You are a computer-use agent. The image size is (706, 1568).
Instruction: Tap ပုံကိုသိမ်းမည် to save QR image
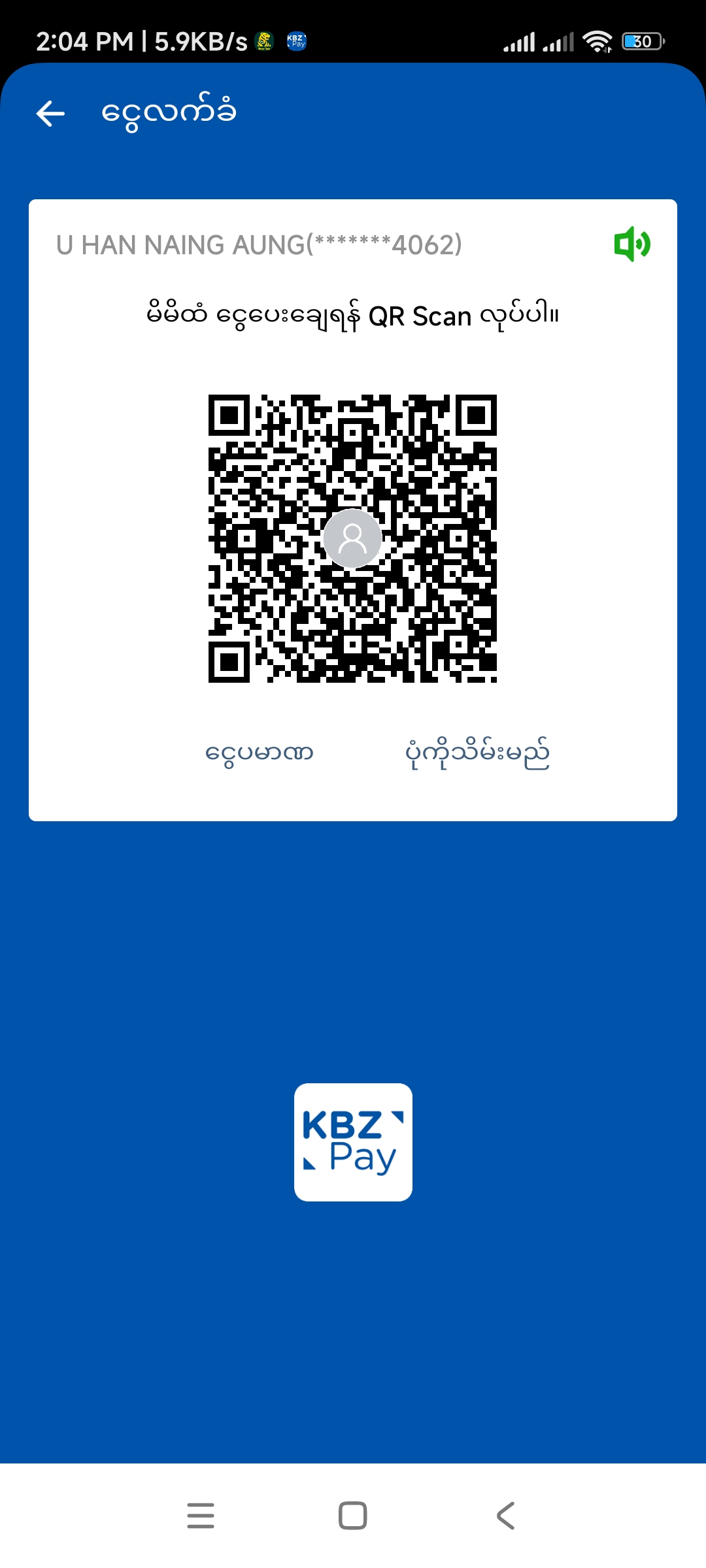[x=477, y=754]
